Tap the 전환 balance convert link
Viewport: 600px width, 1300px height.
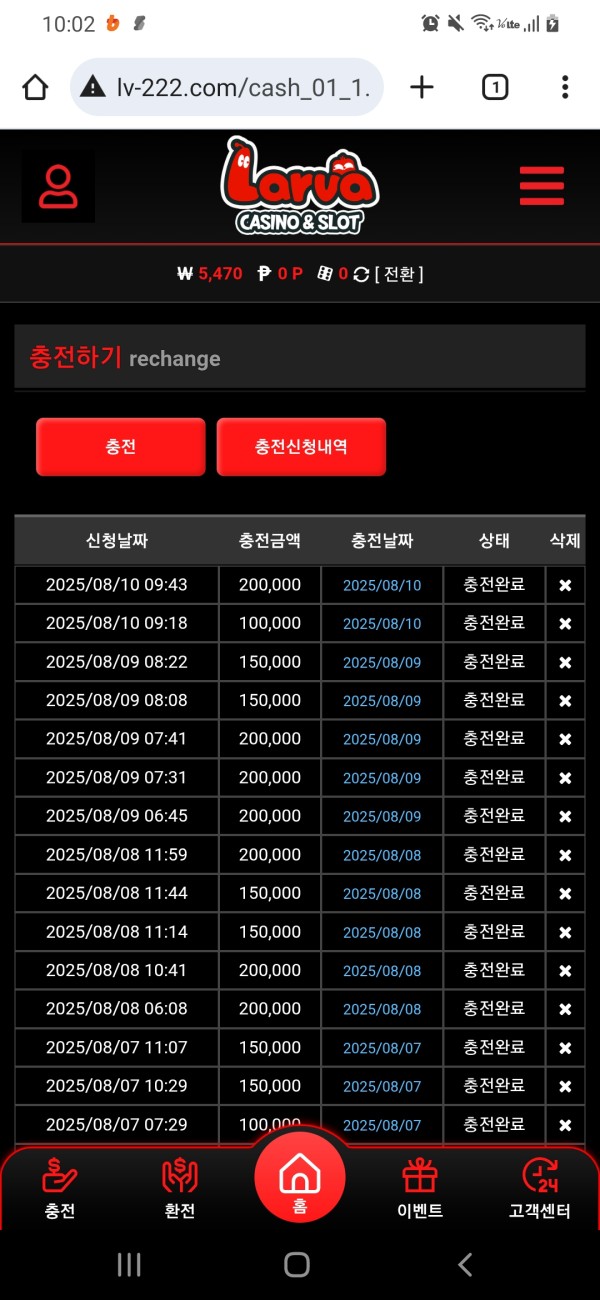click(399, 273)
